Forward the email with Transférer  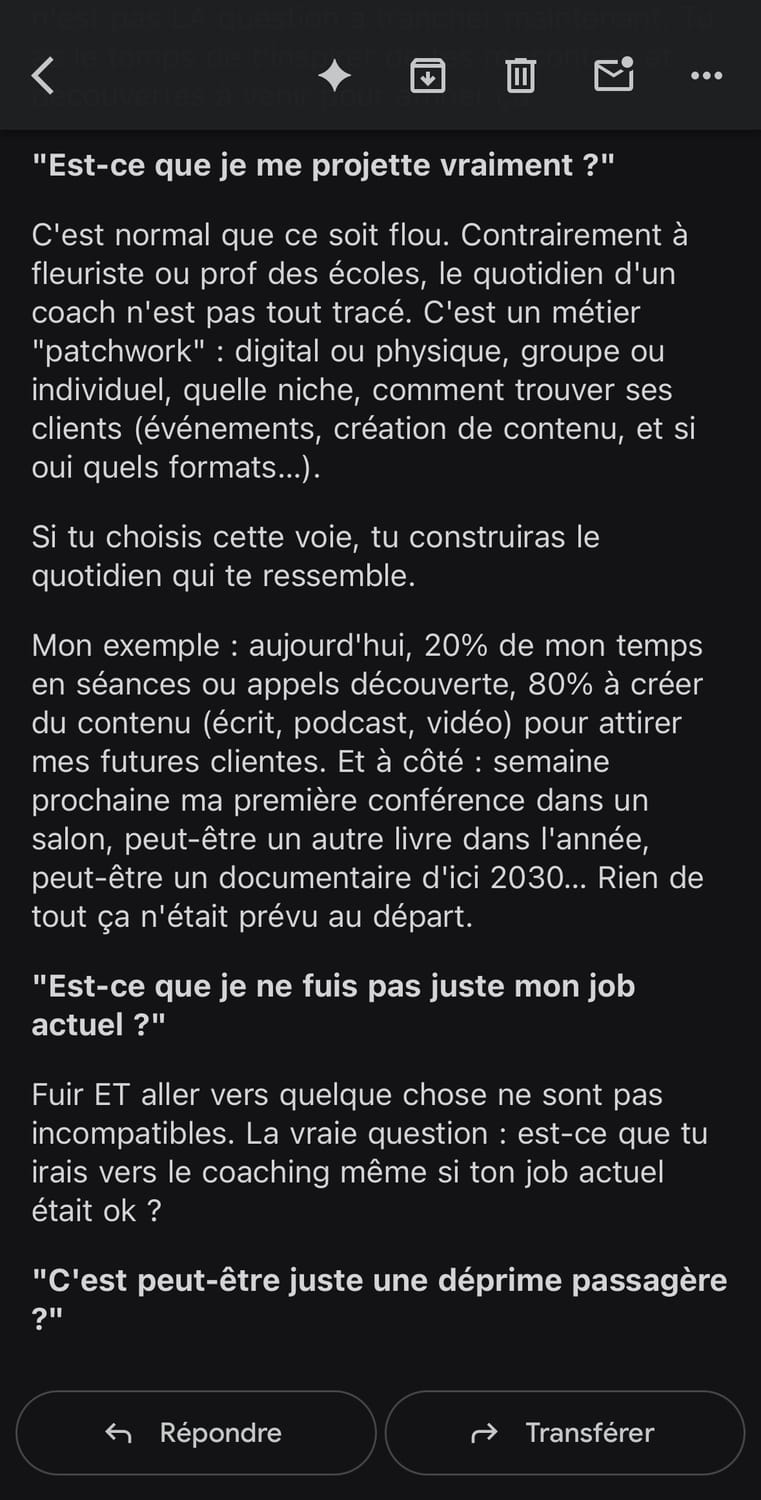coord(565,1433)
